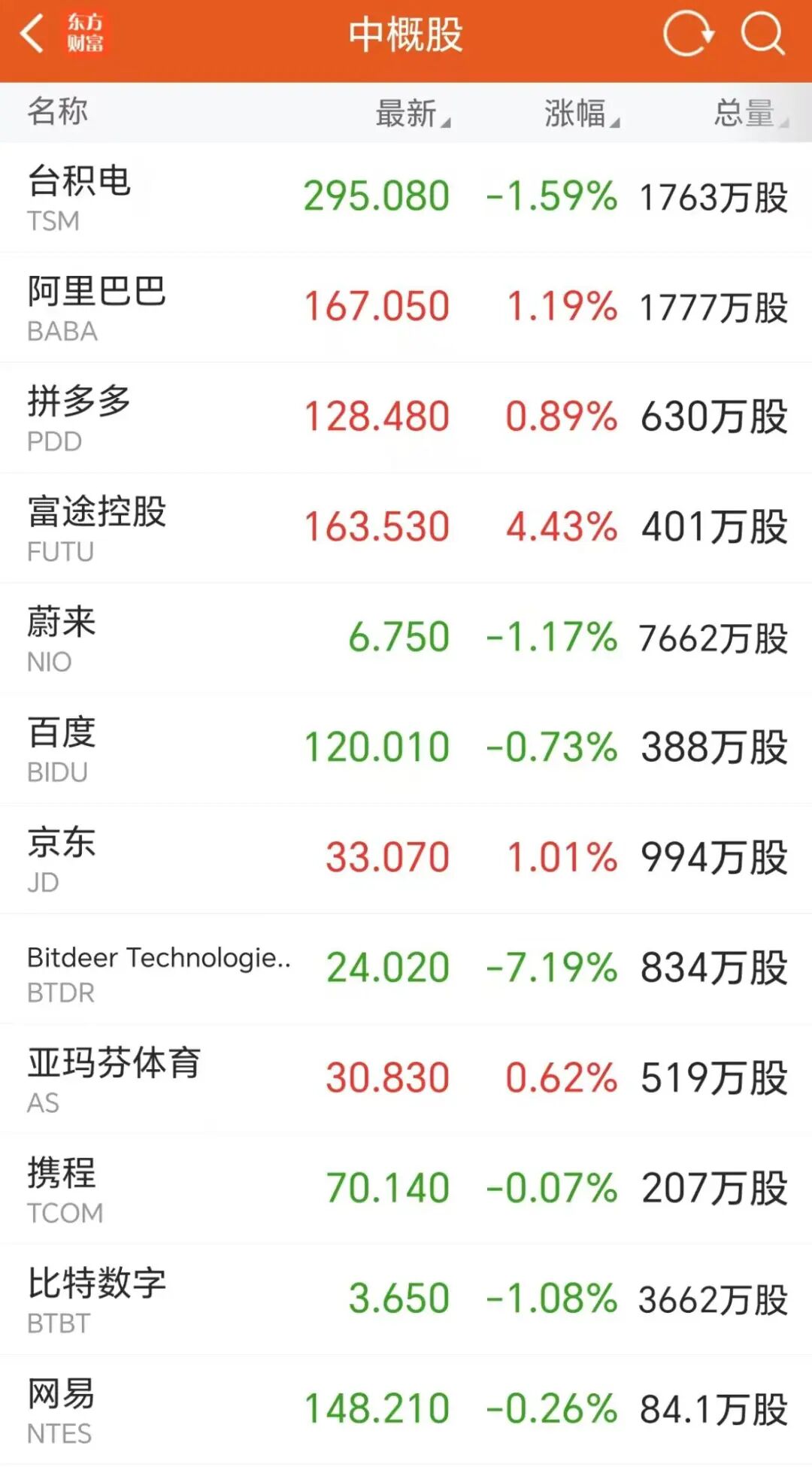Sort the list by 总量 volume
Viewport: 812px width, 1467px height.
[x=750, y=113]
